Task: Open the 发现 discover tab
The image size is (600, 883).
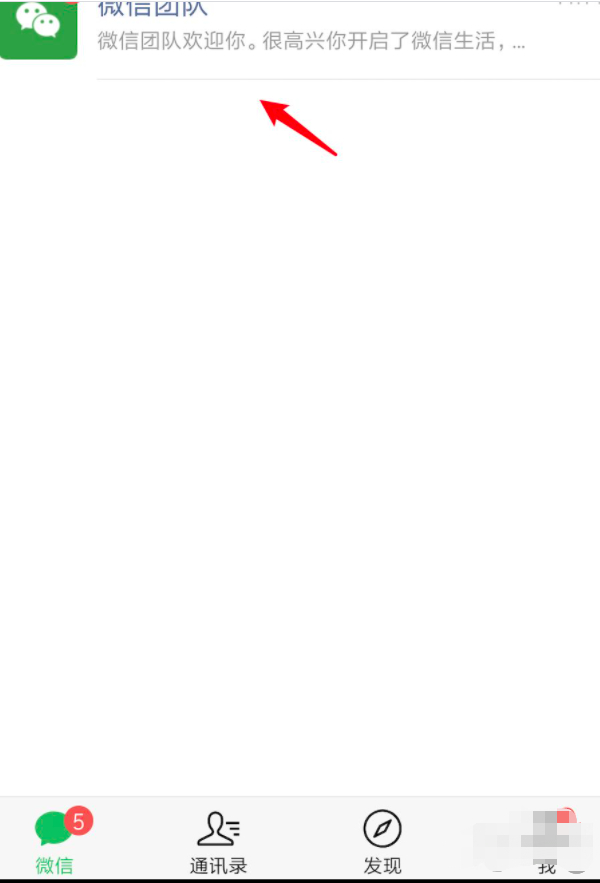Action: pos(382,842)
